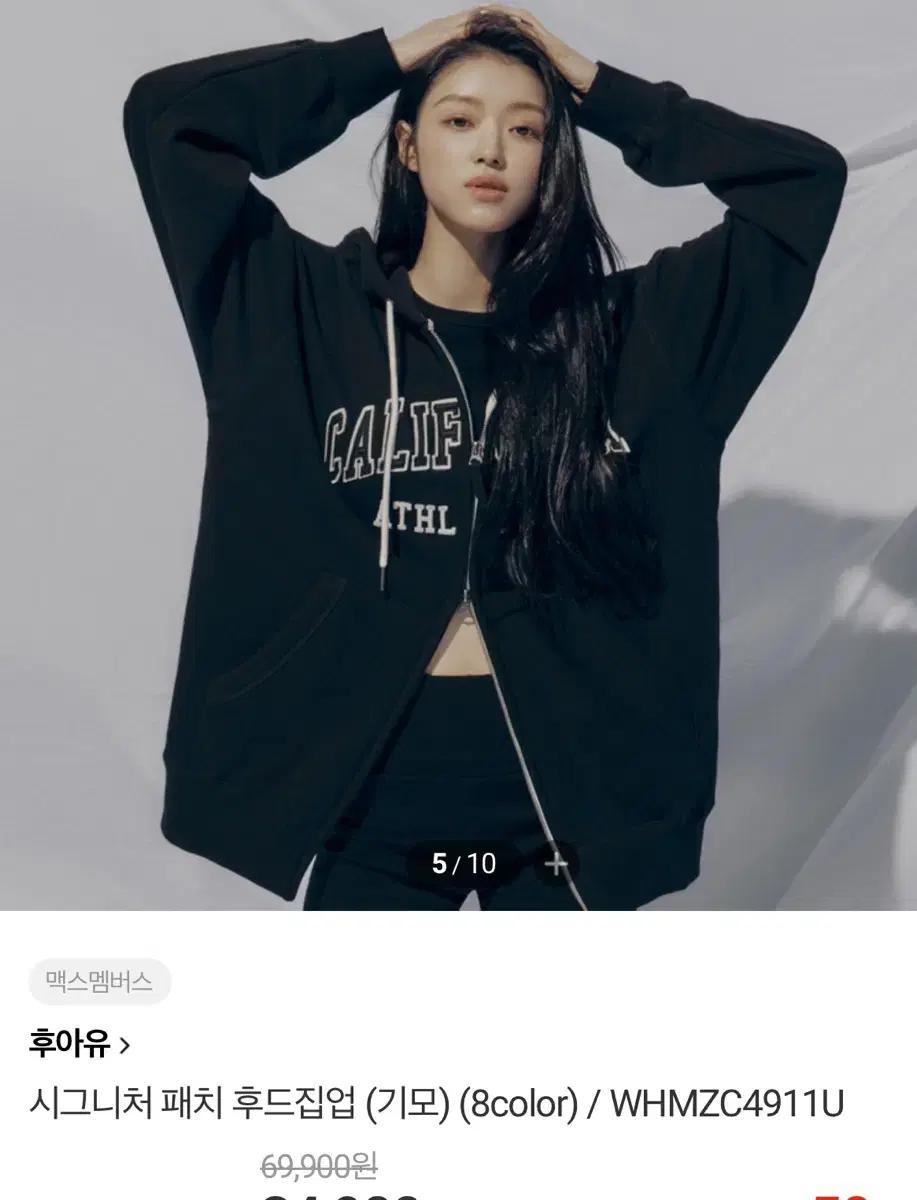Tap the dark overlay pill showing 5/10
917x1200 pixels.
tap(466, 861)
